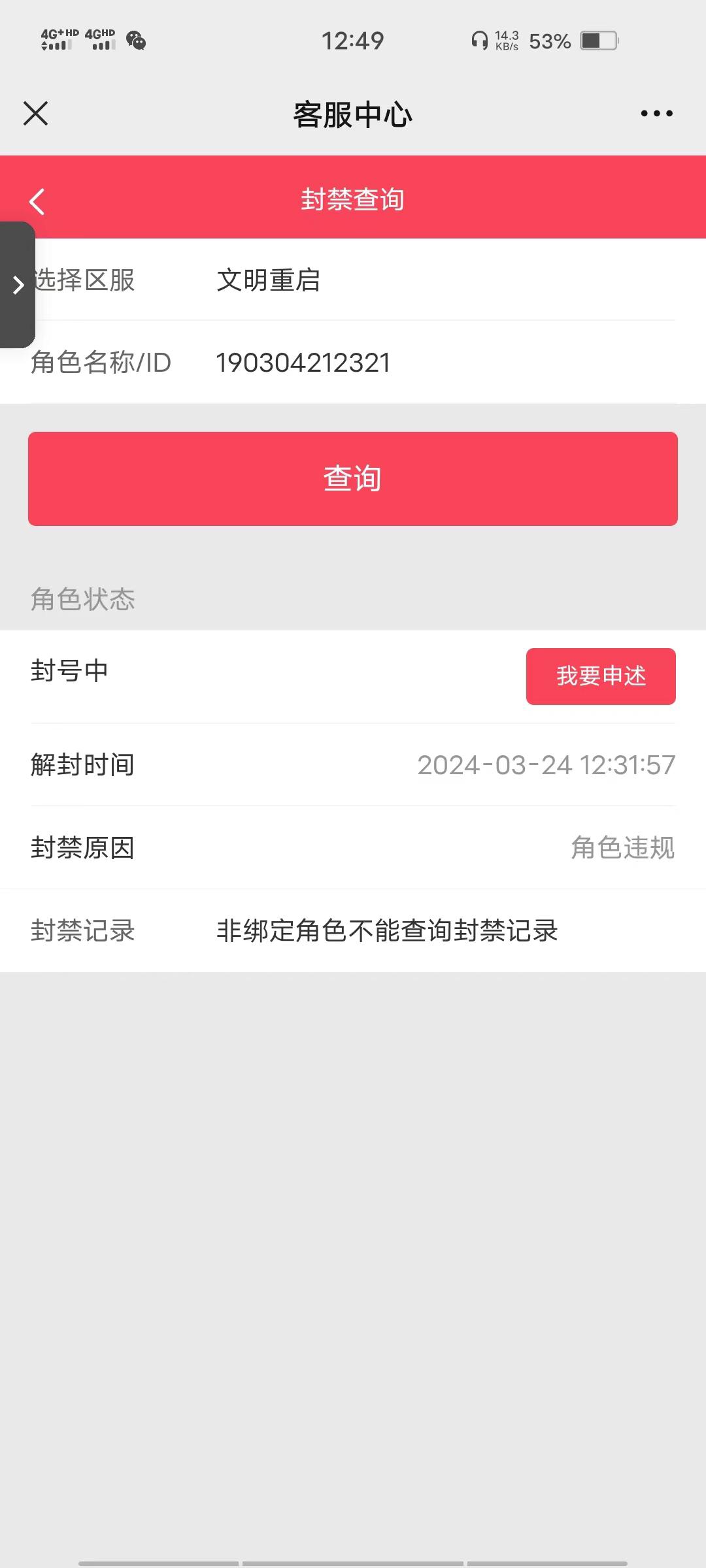Image resolution: width=706 pixels, height=1568 pixels.
Task: Tap 我要申述 to appeal the ban
Action: (x=601, y=676)
